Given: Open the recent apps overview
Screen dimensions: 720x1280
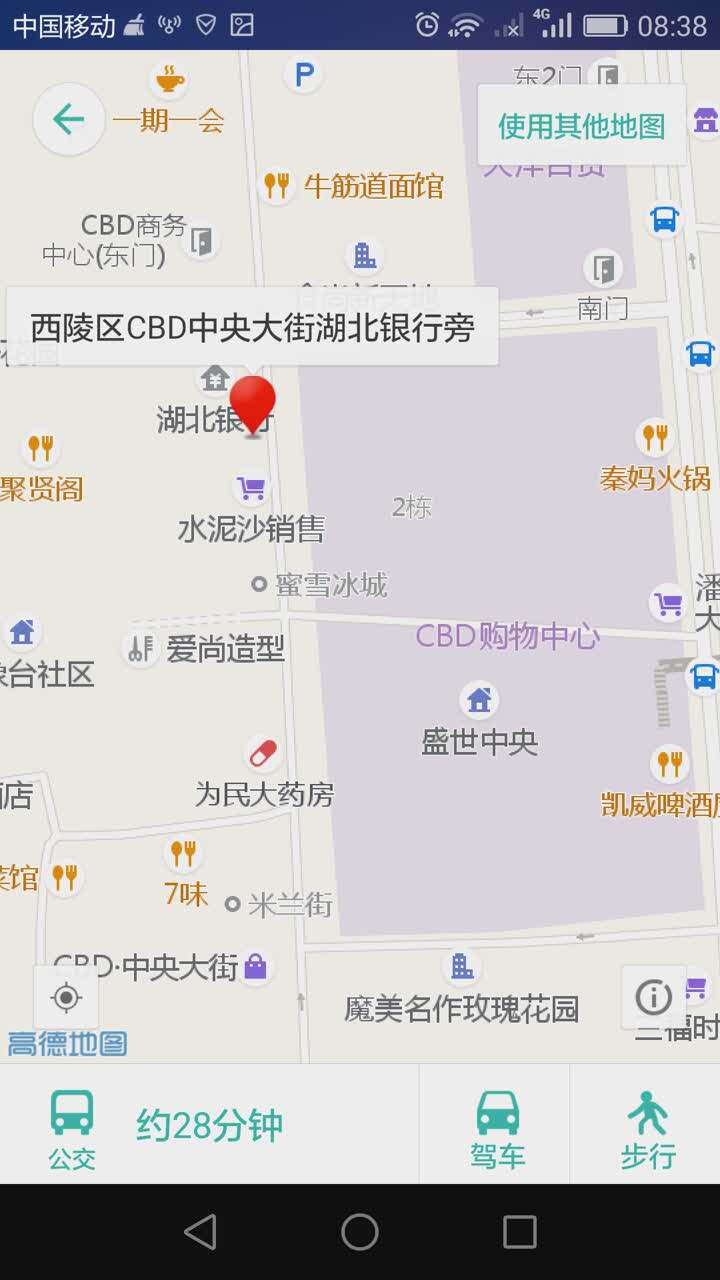Looking at the screenshot, I should tap(519, 1232).
